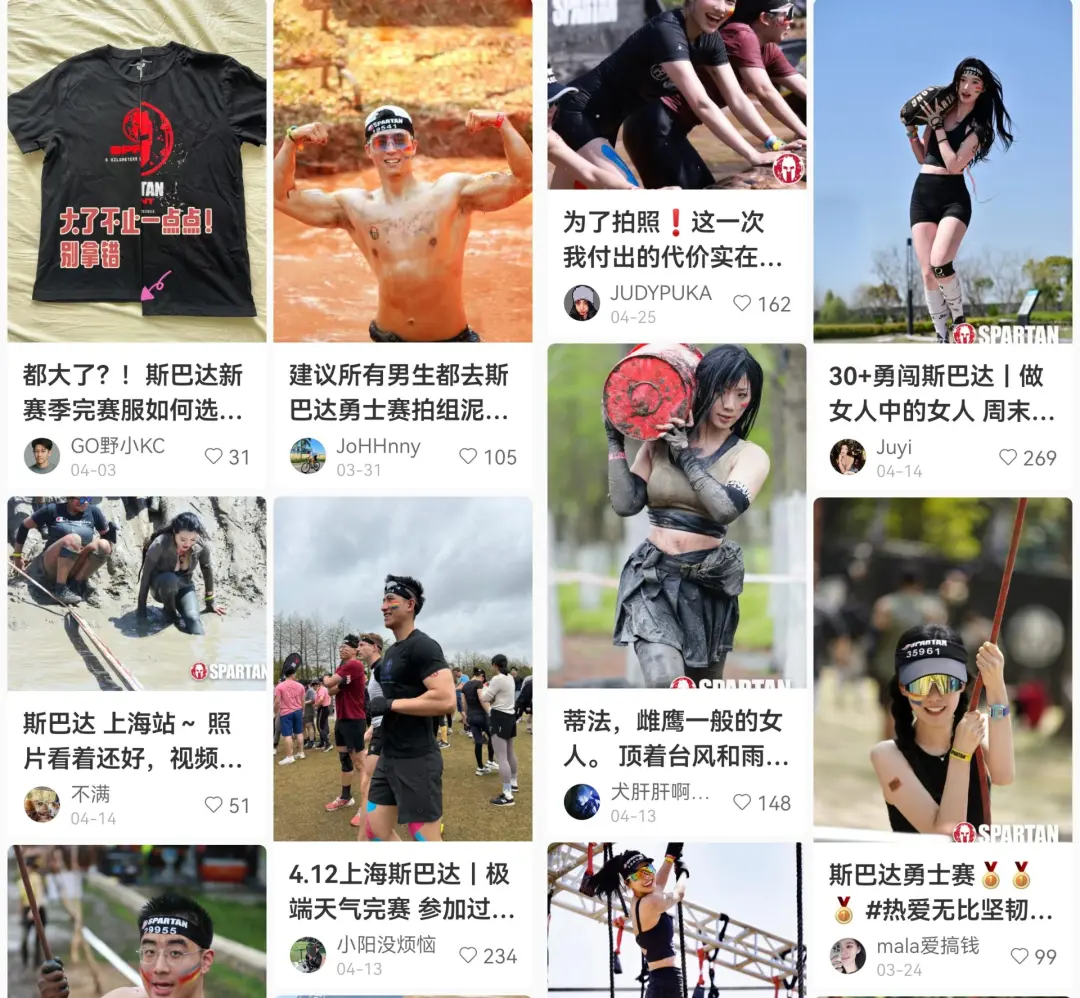Open the black Spartan T-shirt post
The width and height of the screenshot is (1080, 998).
(136, 170)
